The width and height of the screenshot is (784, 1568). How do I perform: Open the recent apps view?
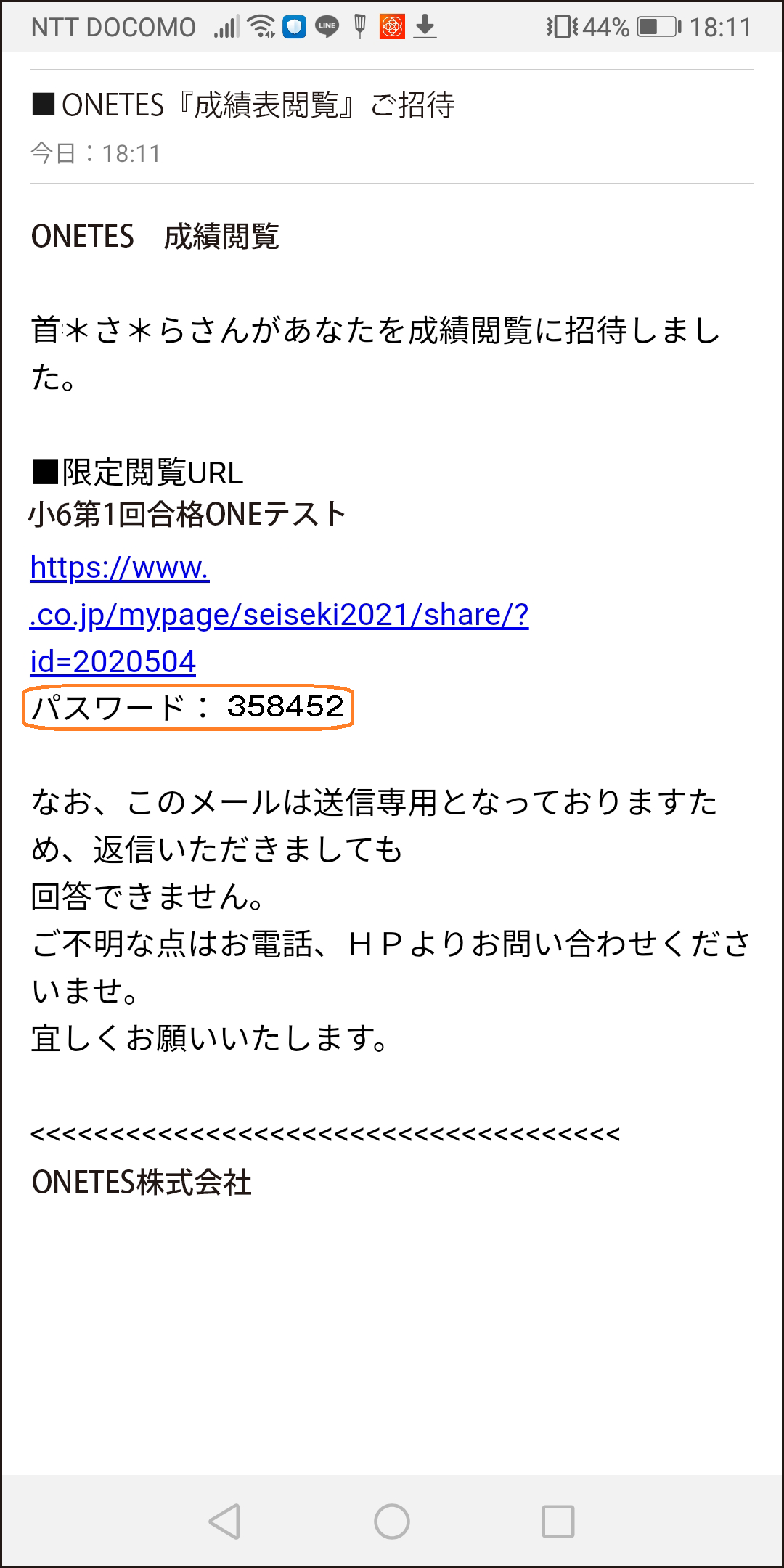pyautogui.click(x=558, y=1521)
